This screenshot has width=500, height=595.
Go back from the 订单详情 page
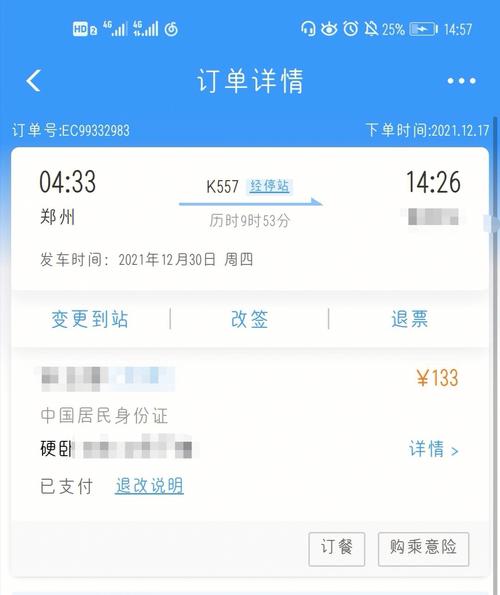(33, 81)
